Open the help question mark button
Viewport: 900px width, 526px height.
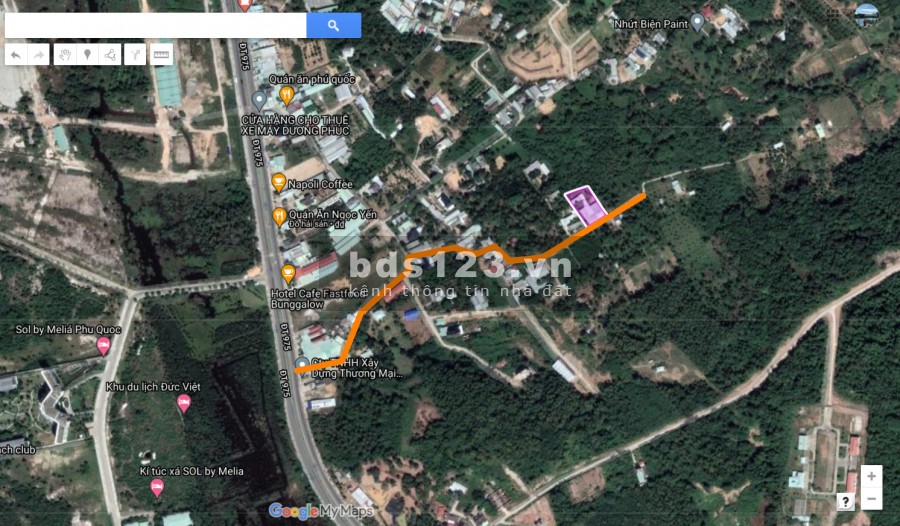point(846,502)
